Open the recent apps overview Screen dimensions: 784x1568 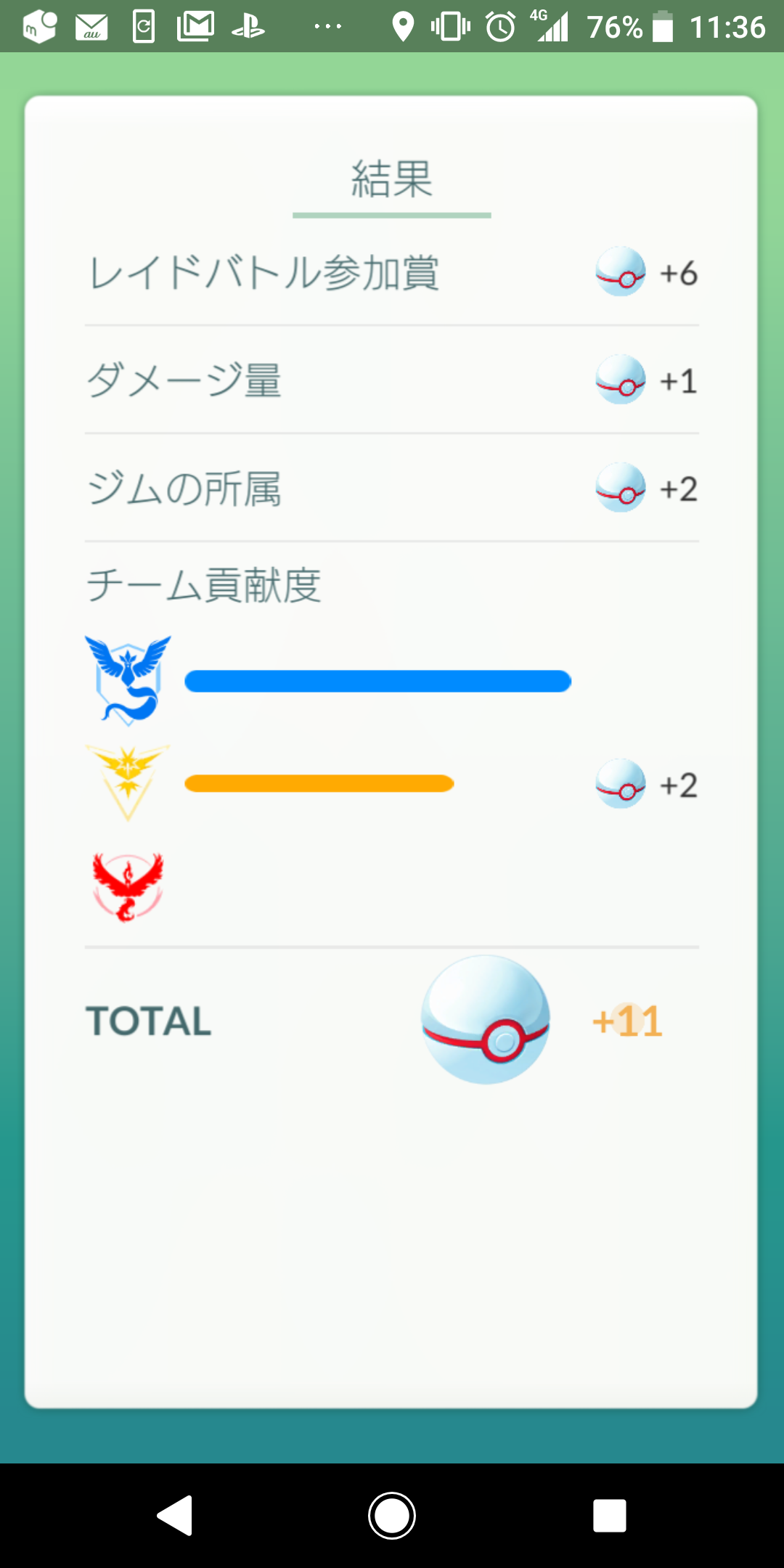(609, 1516)
